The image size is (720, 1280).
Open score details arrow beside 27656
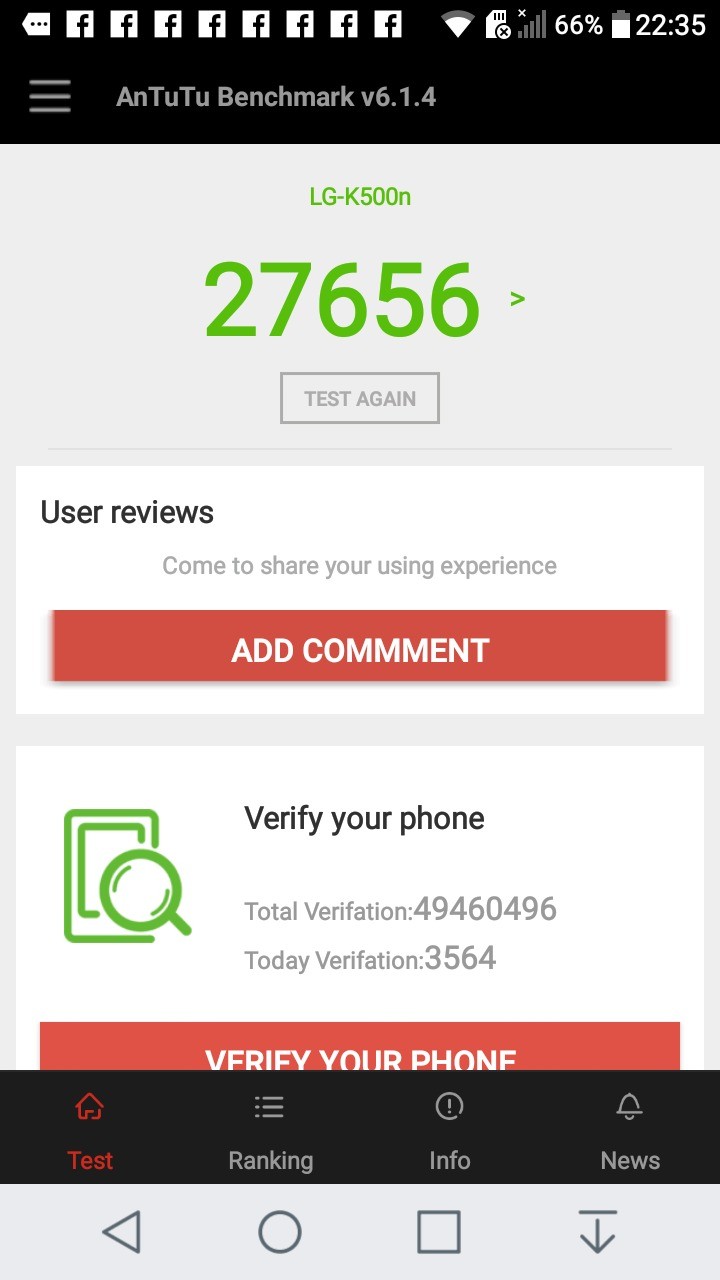pyautogui.click(x=517, y=299)
